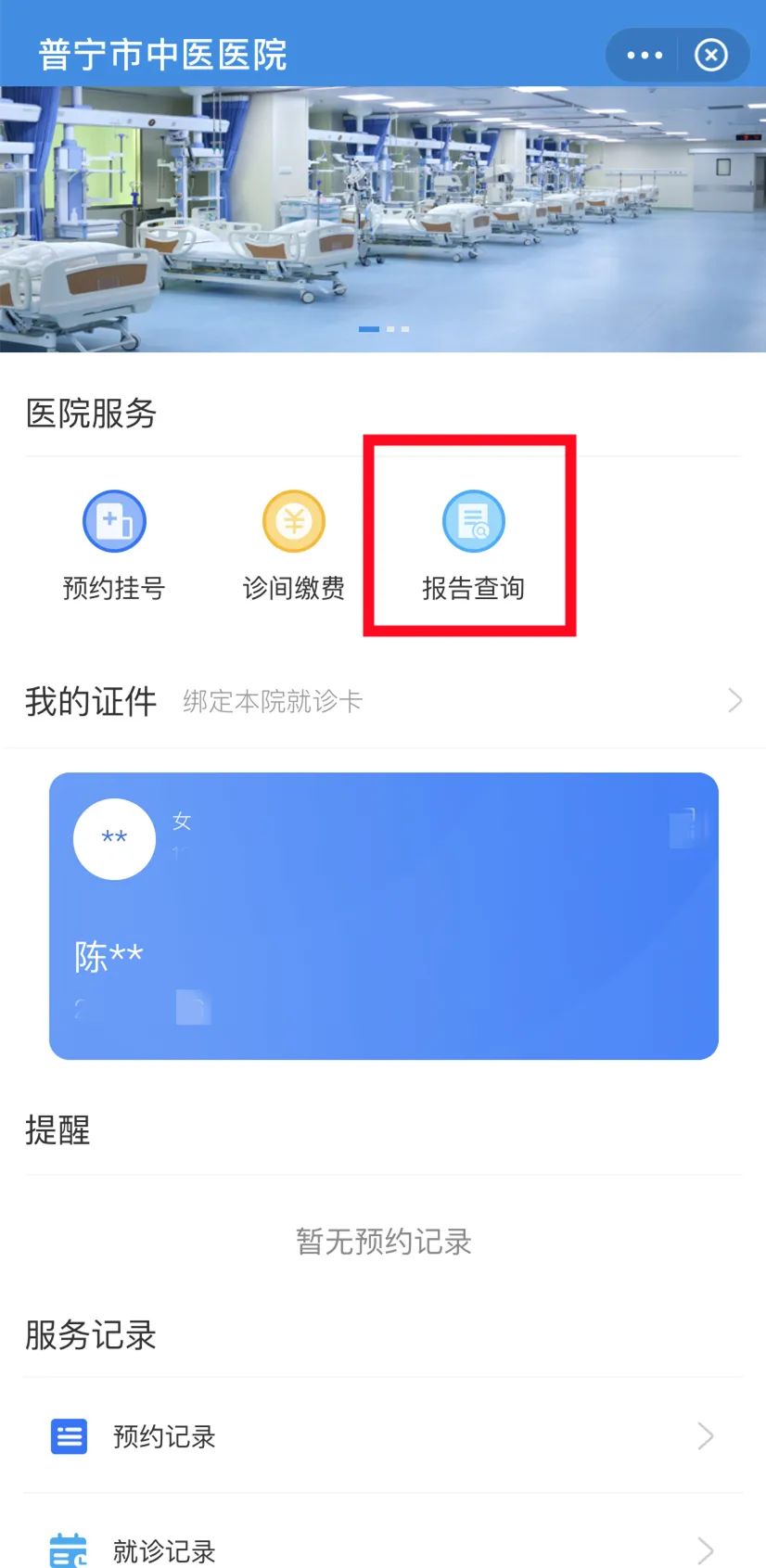Open 我的证件 bind card row

pyautogui.click(x=383, y=701)
